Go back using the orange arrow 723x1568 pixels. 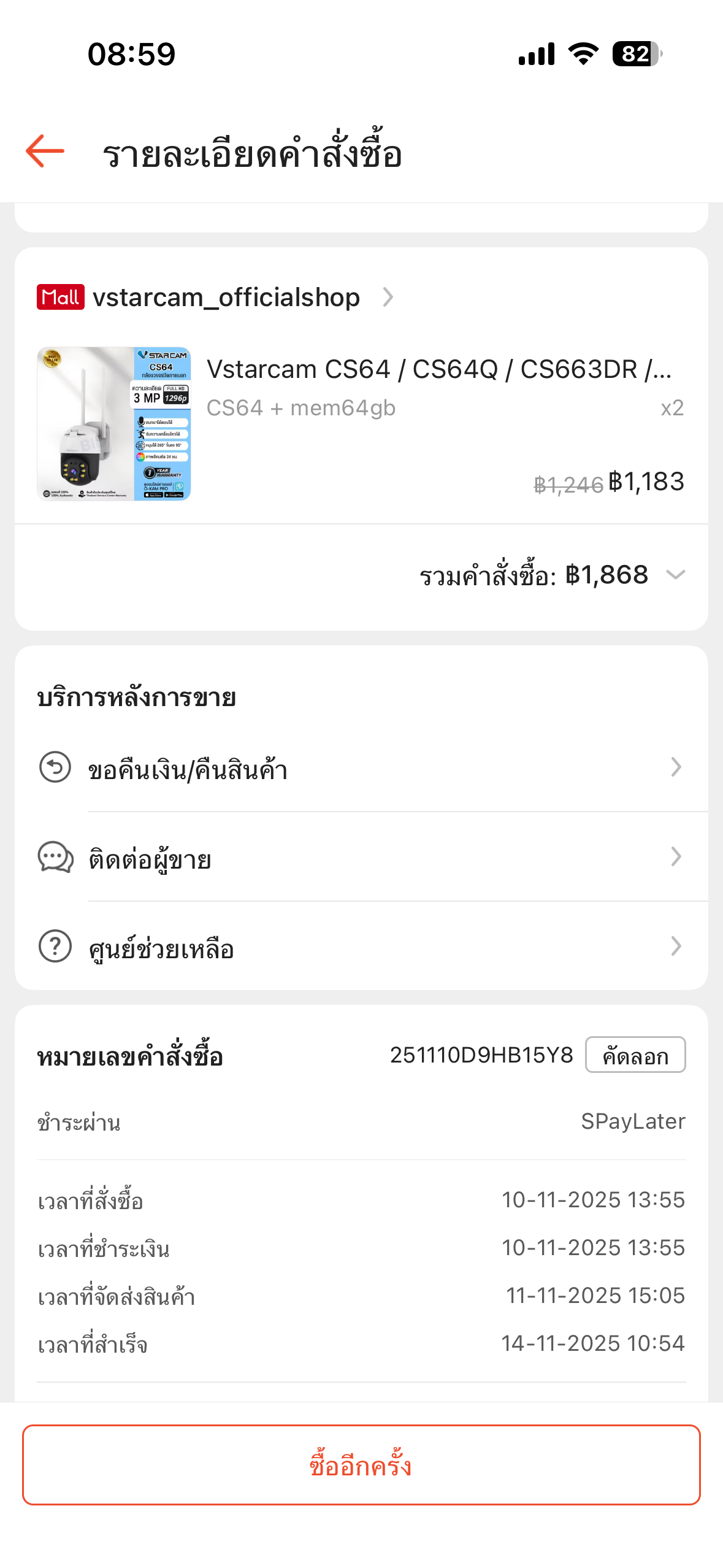[45, 152]
